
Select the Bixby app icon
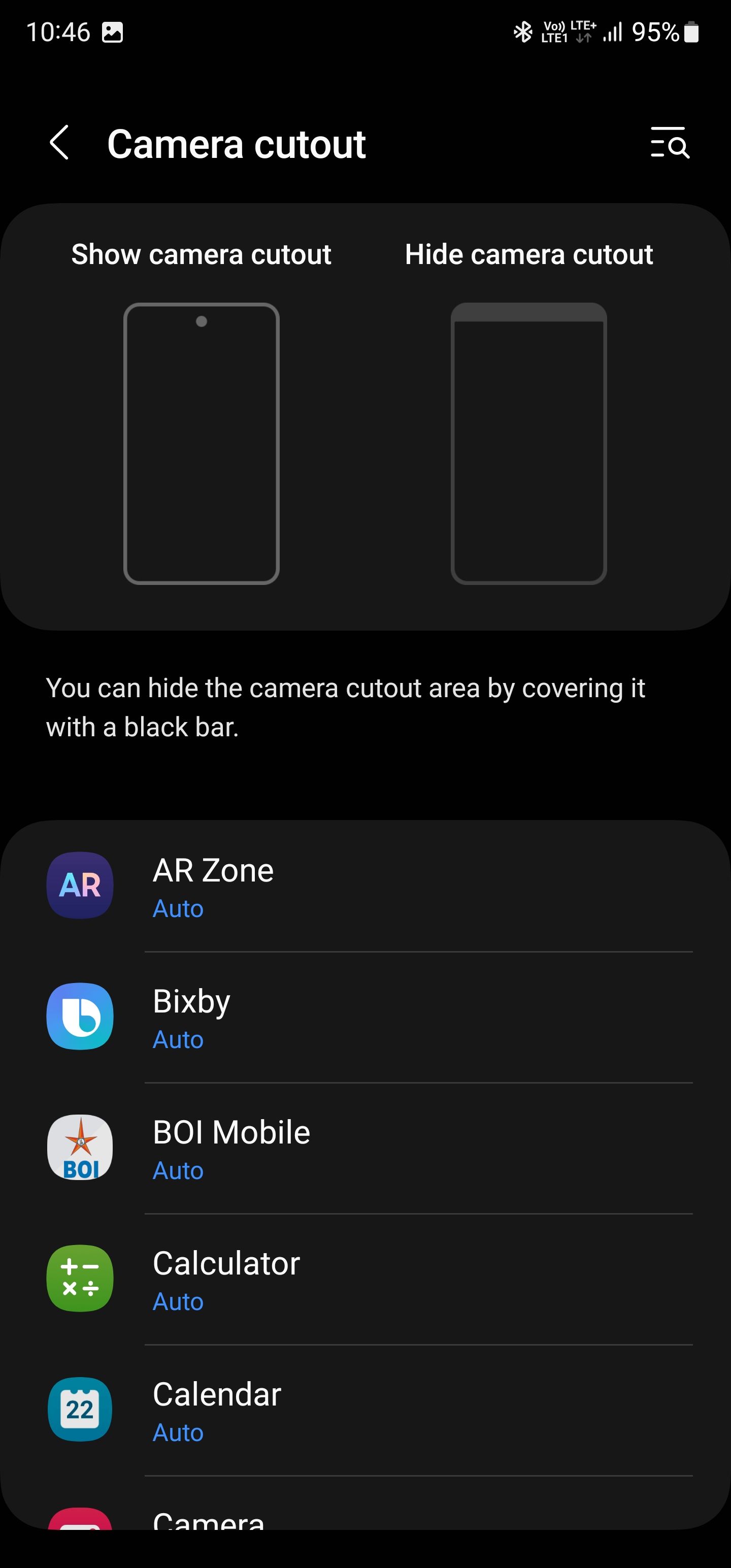(79, 1018)
